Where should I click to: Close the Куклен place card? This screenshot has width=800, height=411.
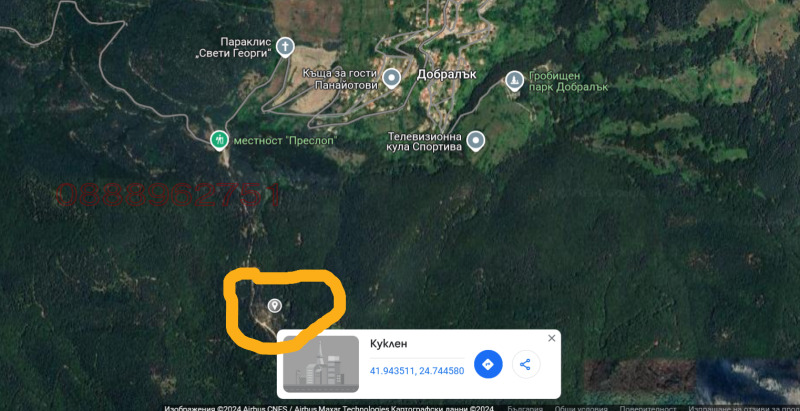551,338
